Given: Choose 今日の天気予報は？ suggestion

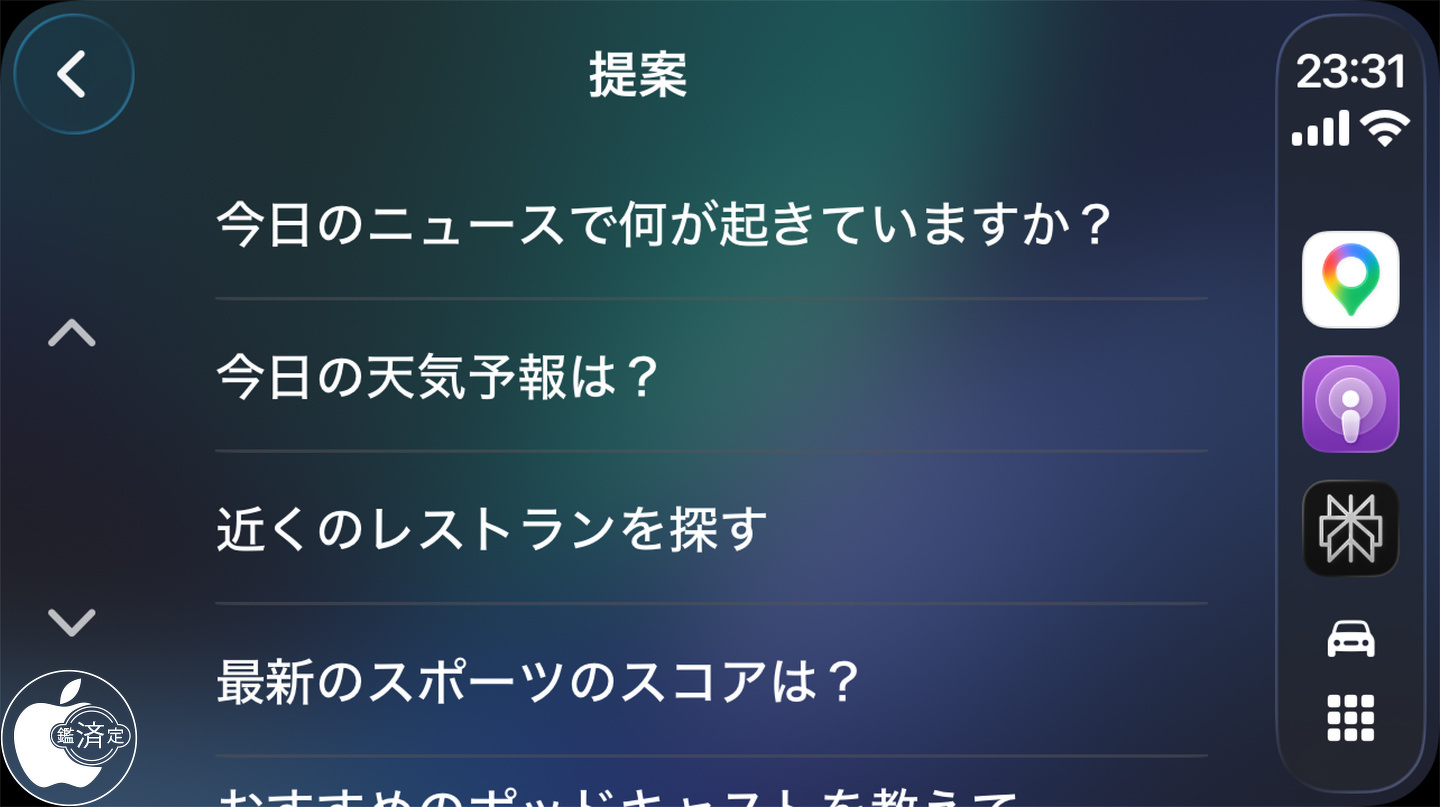Looking at the screenshot, I should (x=438, y=377).
